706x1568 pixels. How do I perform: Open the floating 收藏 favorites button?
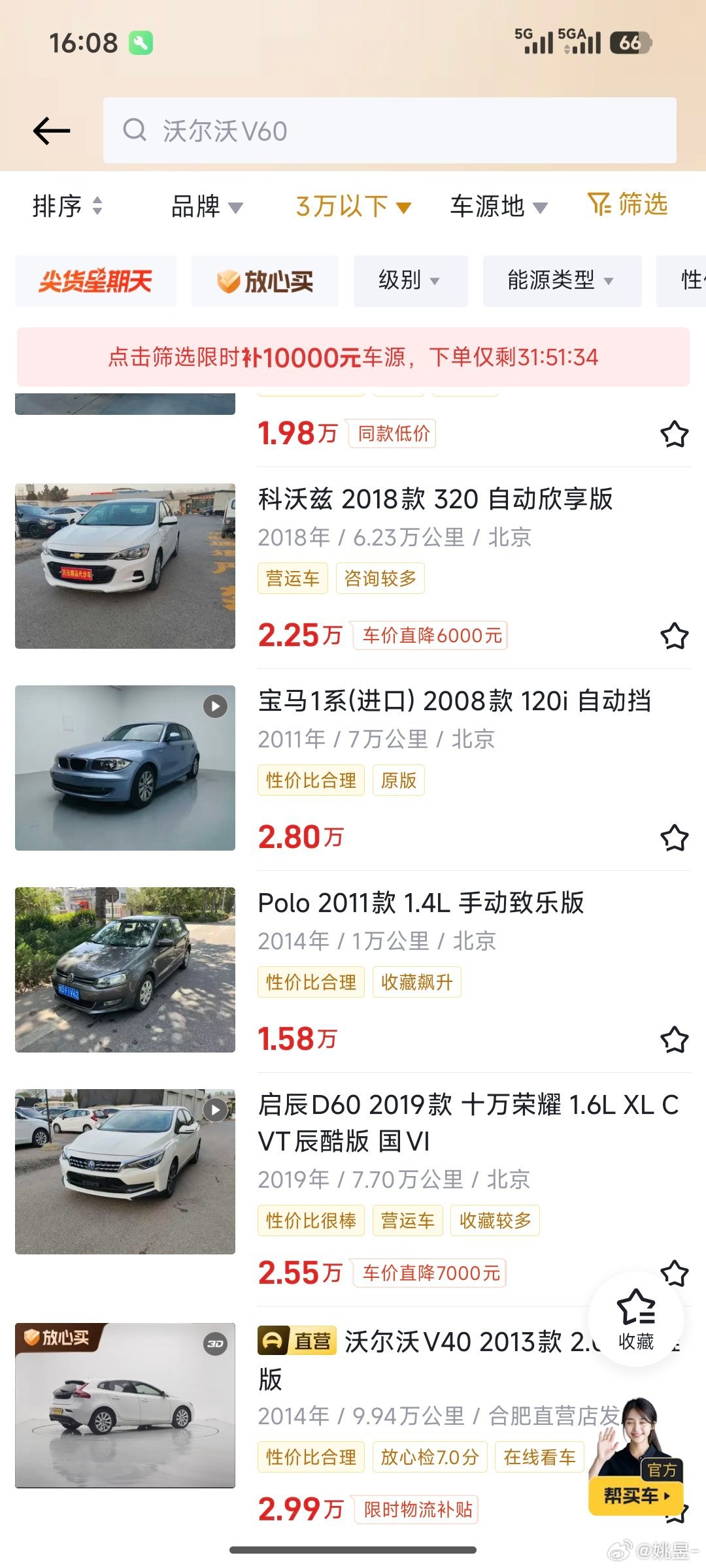pos(635,1318)
